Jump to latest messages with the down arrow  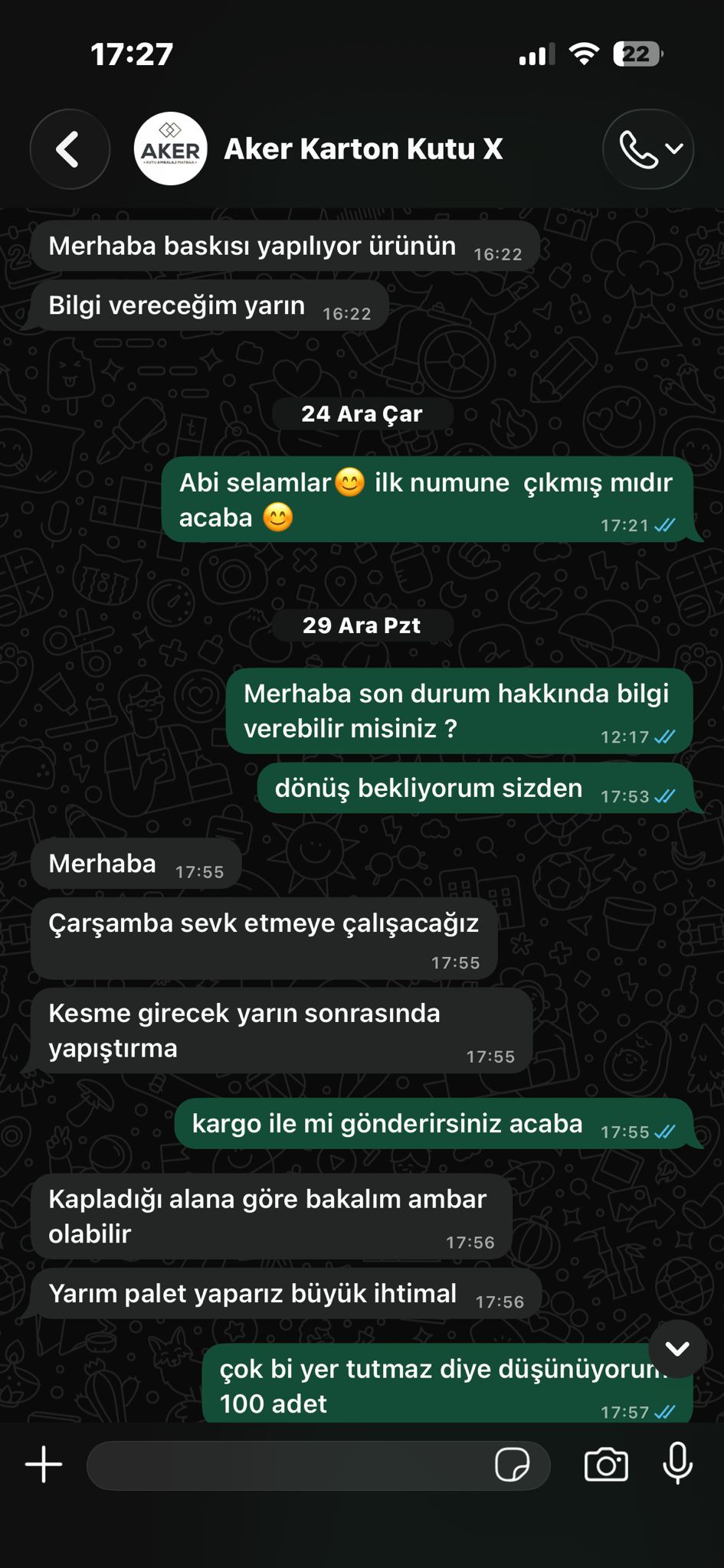coord(677,1348)
